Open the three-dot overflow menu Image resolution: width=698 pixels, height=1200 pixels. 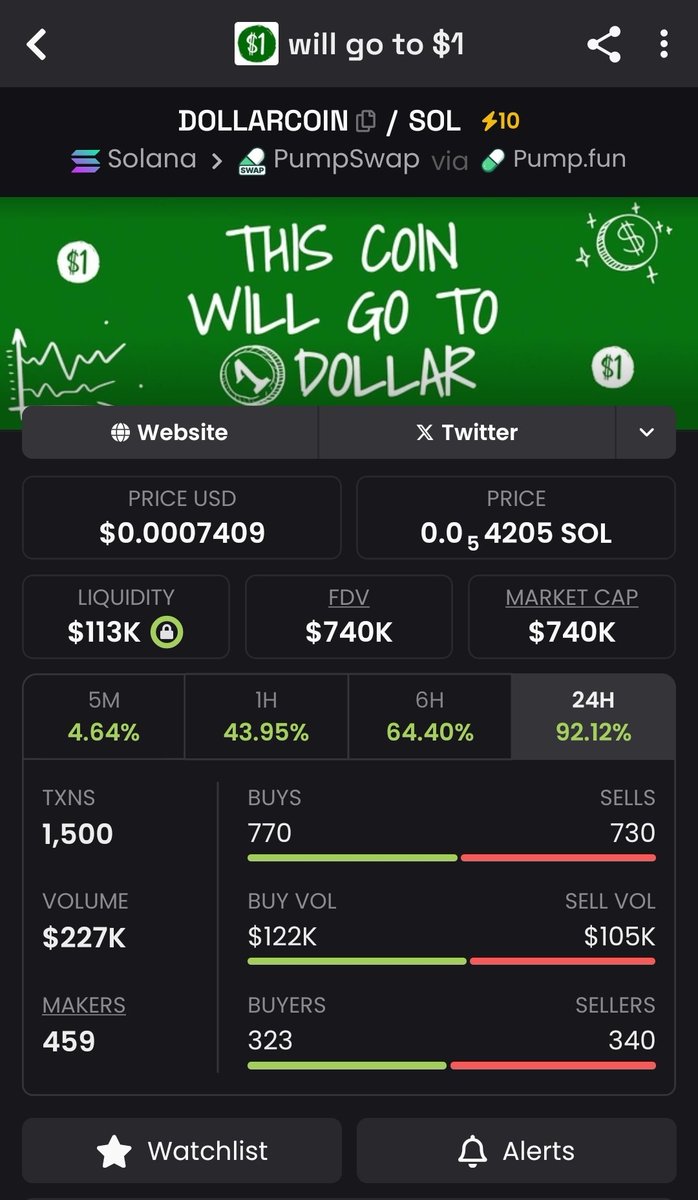click(x=664, y=44)
